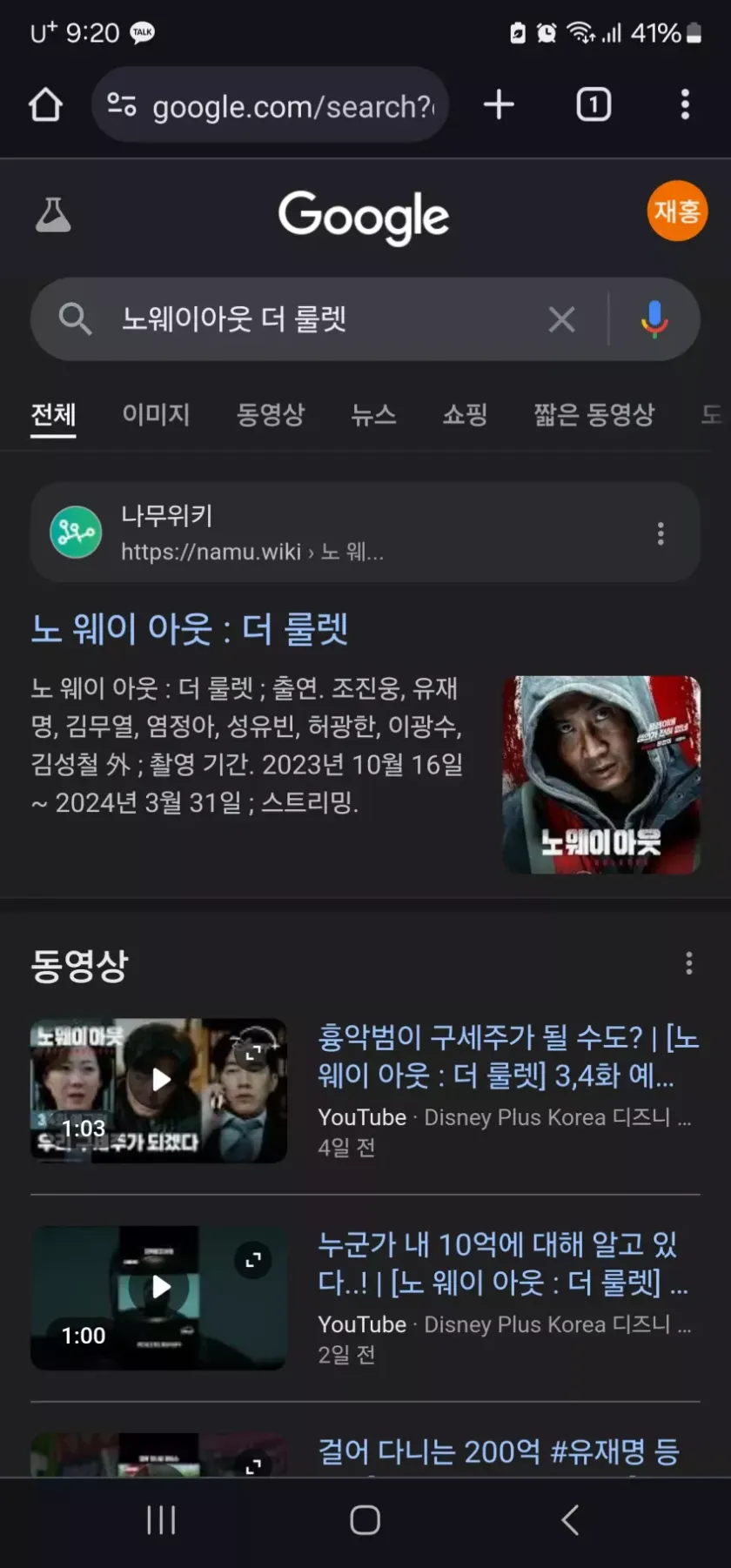
Task: Switch to the 짧은 동영상 tab
Action: point(594,414)
